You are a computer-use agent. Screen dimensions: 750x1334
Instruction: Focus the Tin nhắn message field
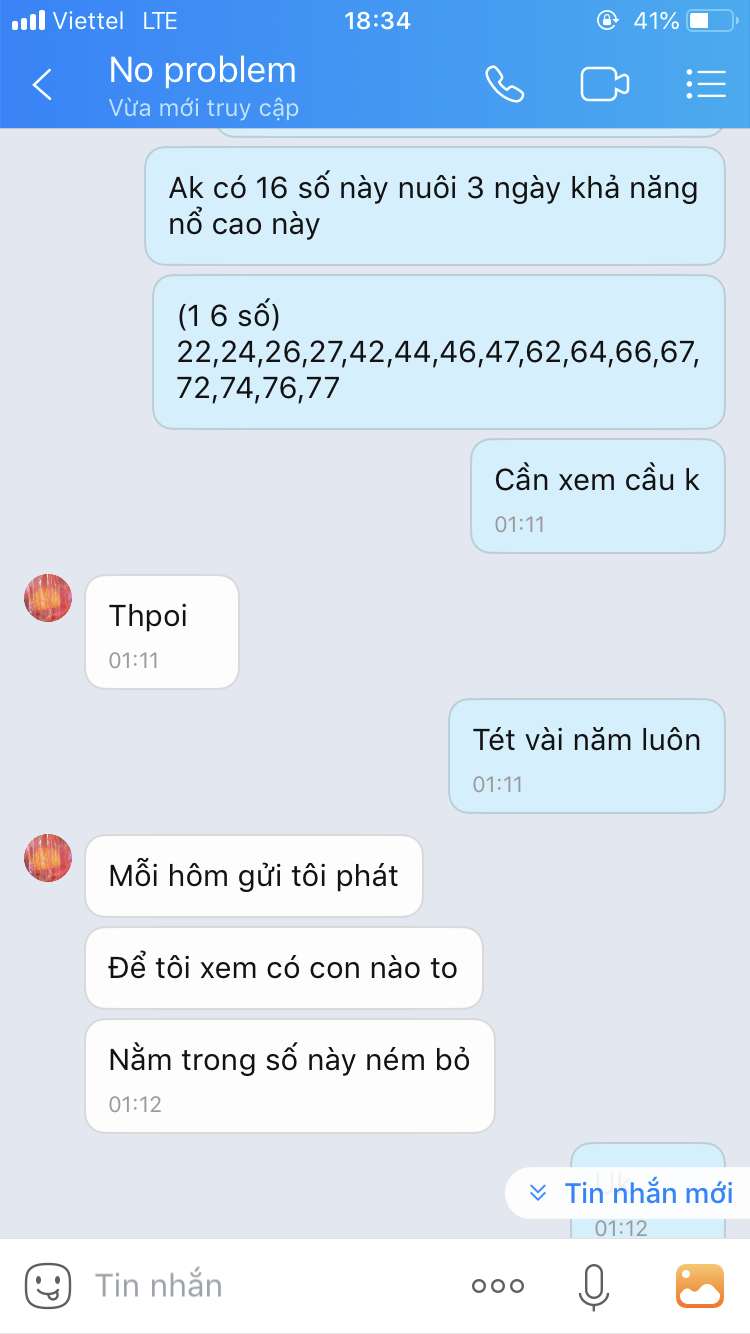pos(270,1286)
